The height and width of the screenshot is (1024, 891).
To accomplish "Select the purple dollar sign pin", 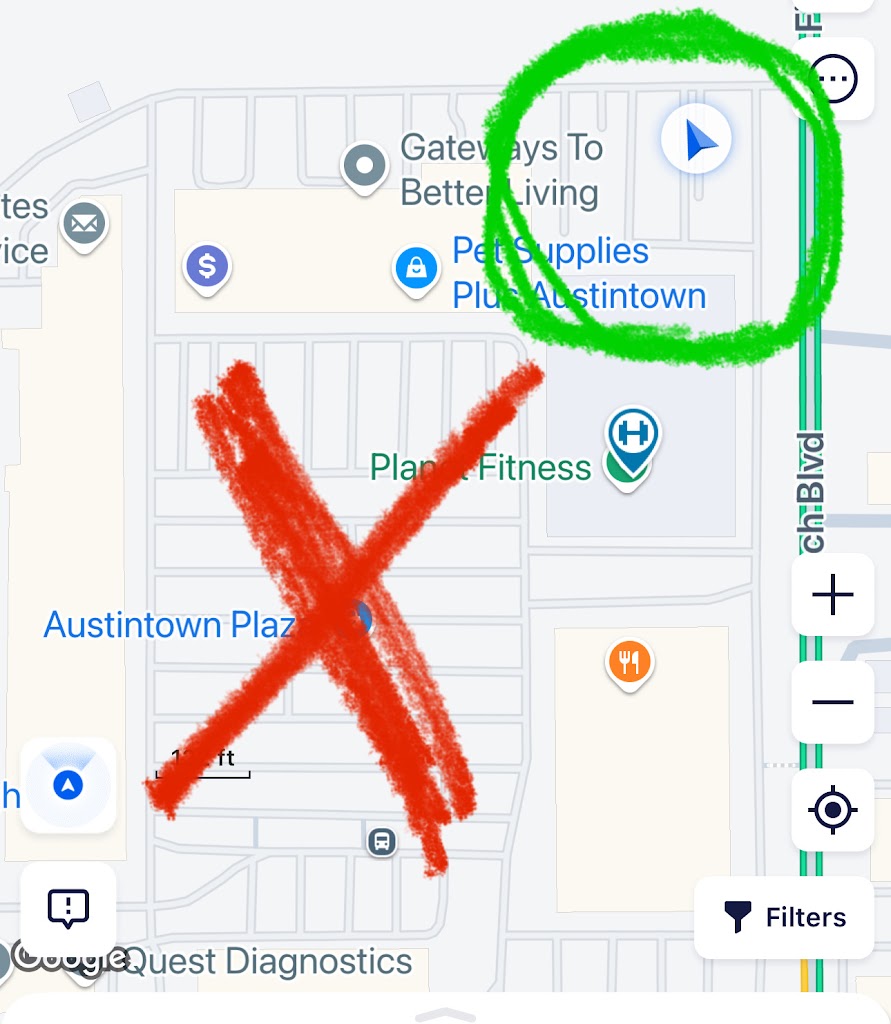I will point(208,267).
